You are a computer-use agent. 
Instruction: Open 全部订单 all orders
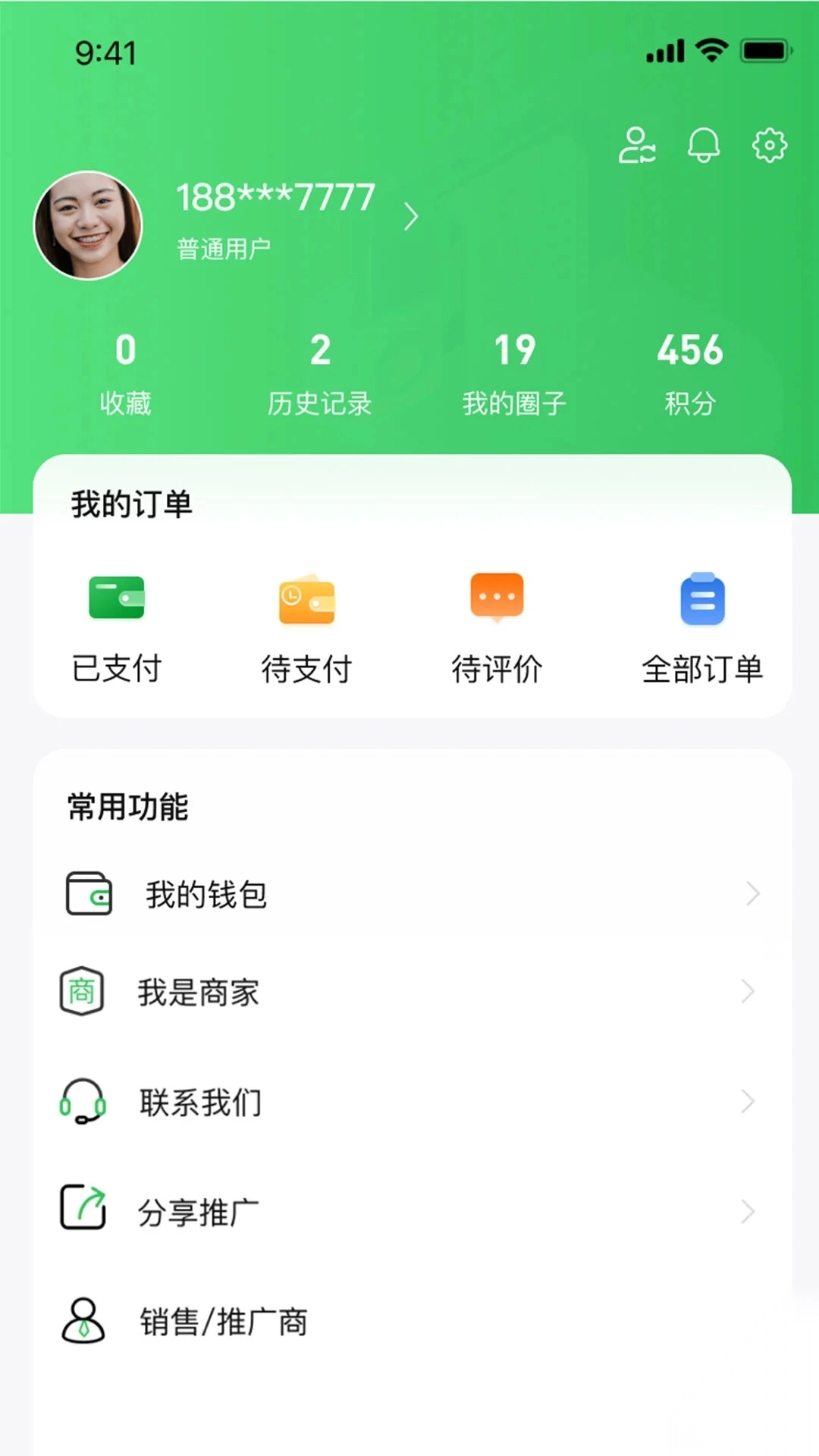point(702,628)
